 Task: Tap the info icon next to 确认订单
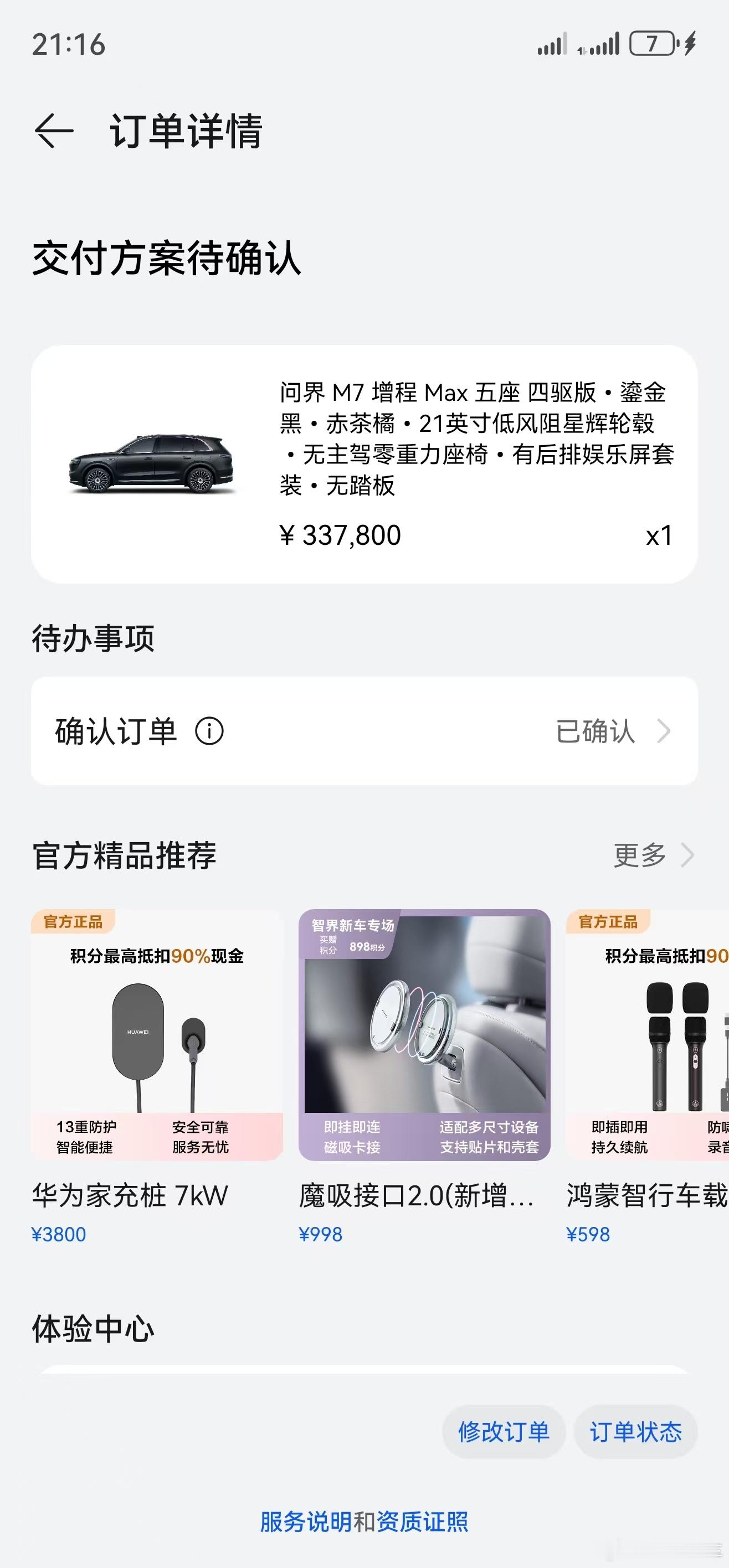[x=209, y=730]
